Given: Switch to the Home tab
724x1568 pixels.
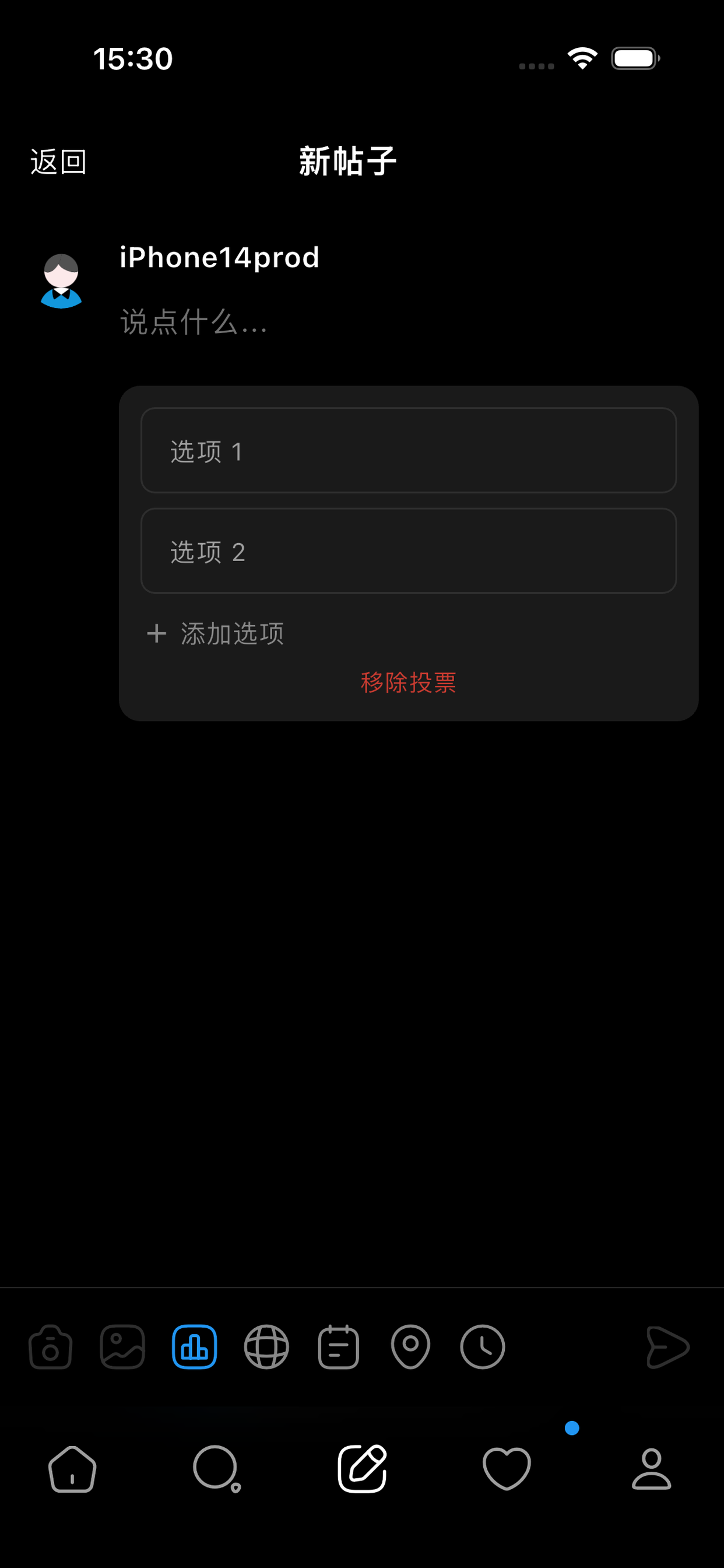Looking at the screenshot, I should (72, 1469).
